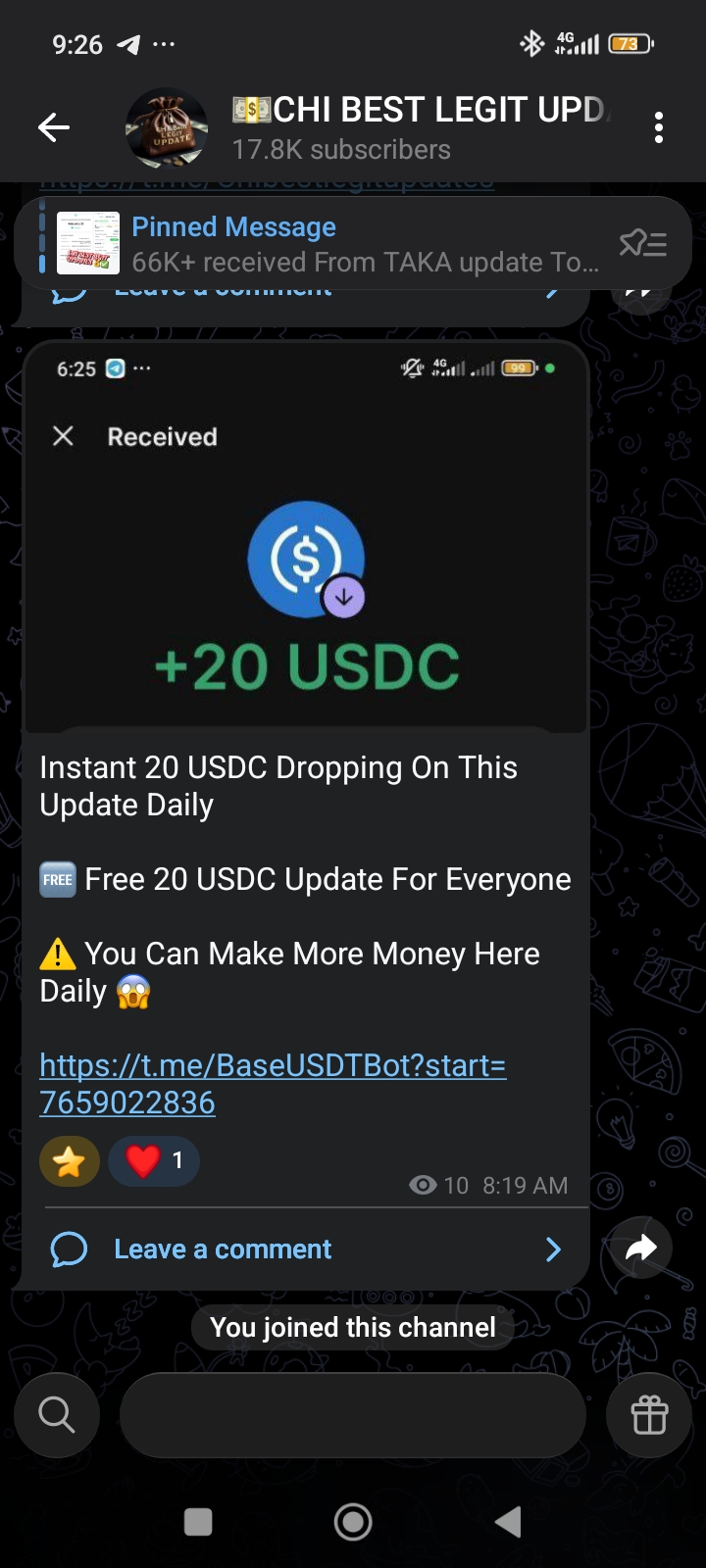Show the pinned messages list

[643, 243]
